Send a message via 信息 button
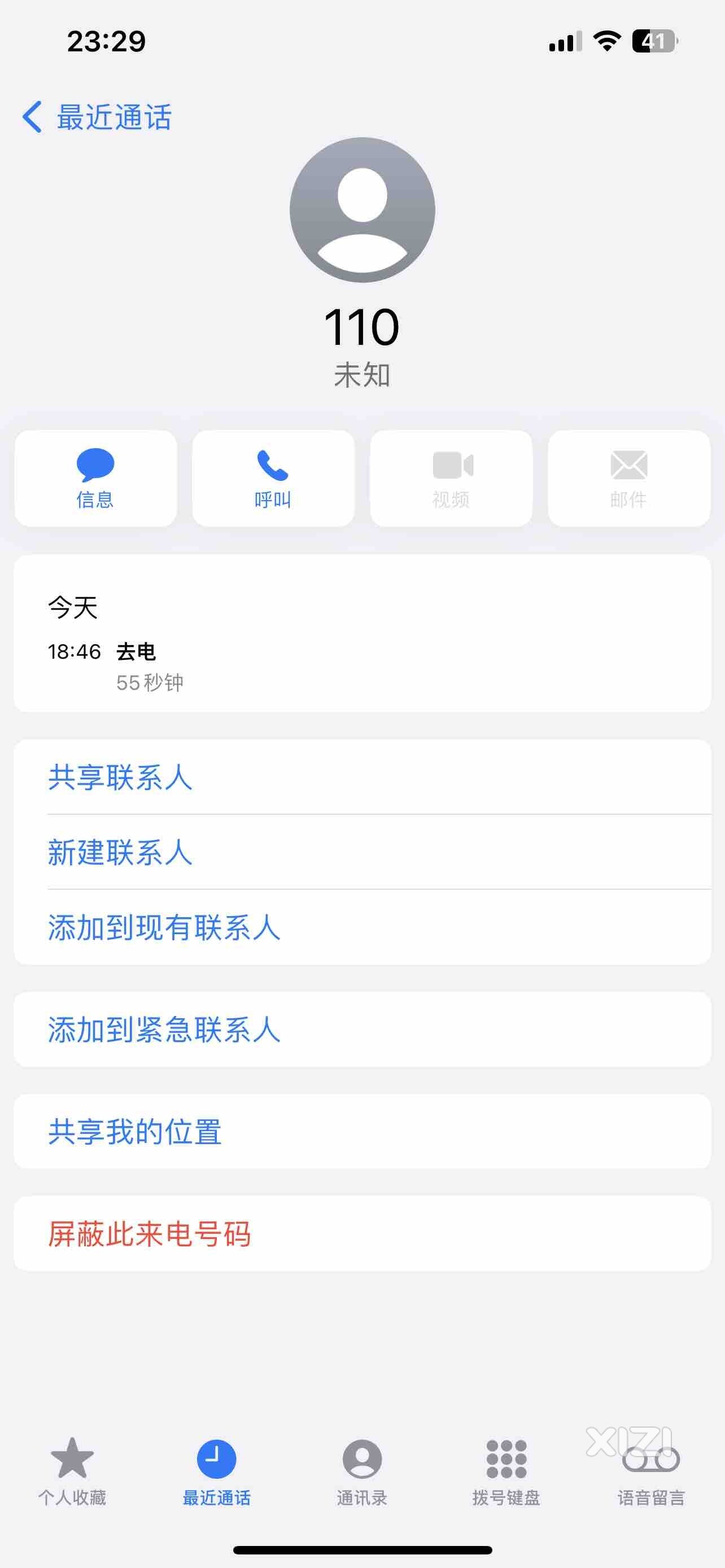Viewport: 725px width, 1568px height. (95, 479)
